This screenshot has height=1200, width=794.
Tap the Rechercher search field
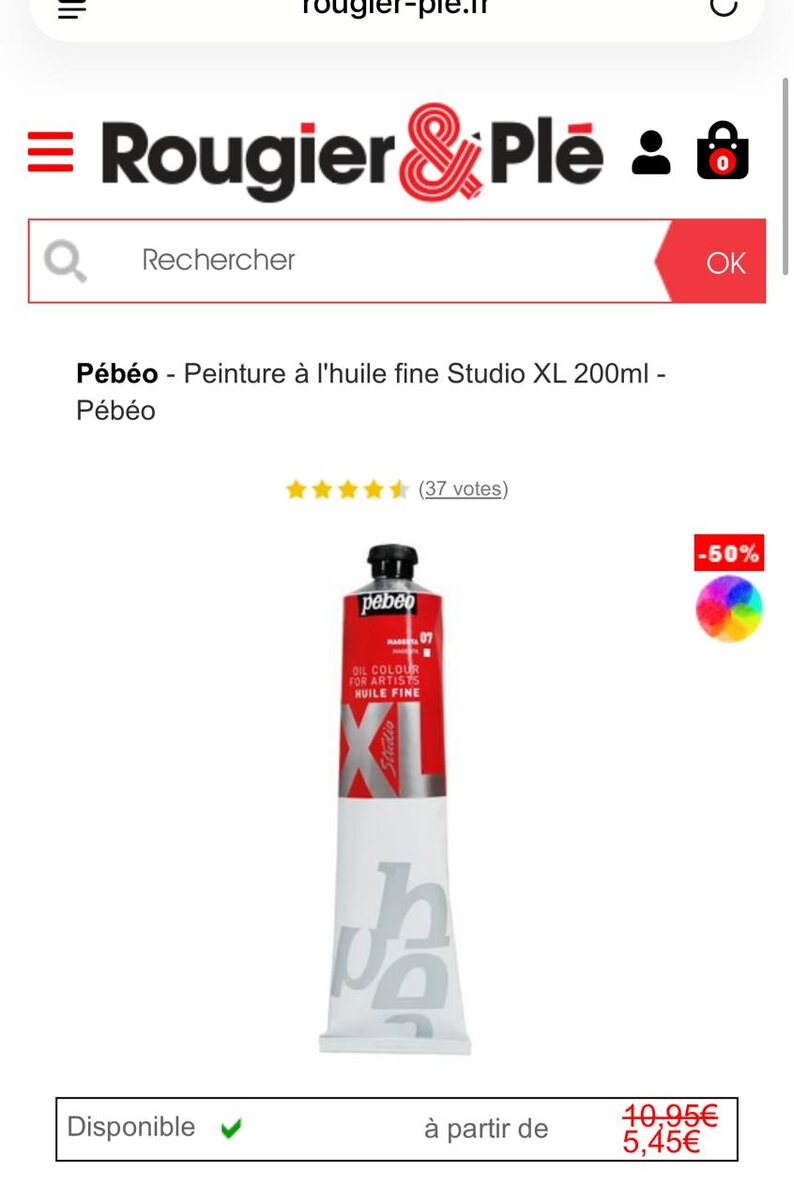(x=380, y=261)
